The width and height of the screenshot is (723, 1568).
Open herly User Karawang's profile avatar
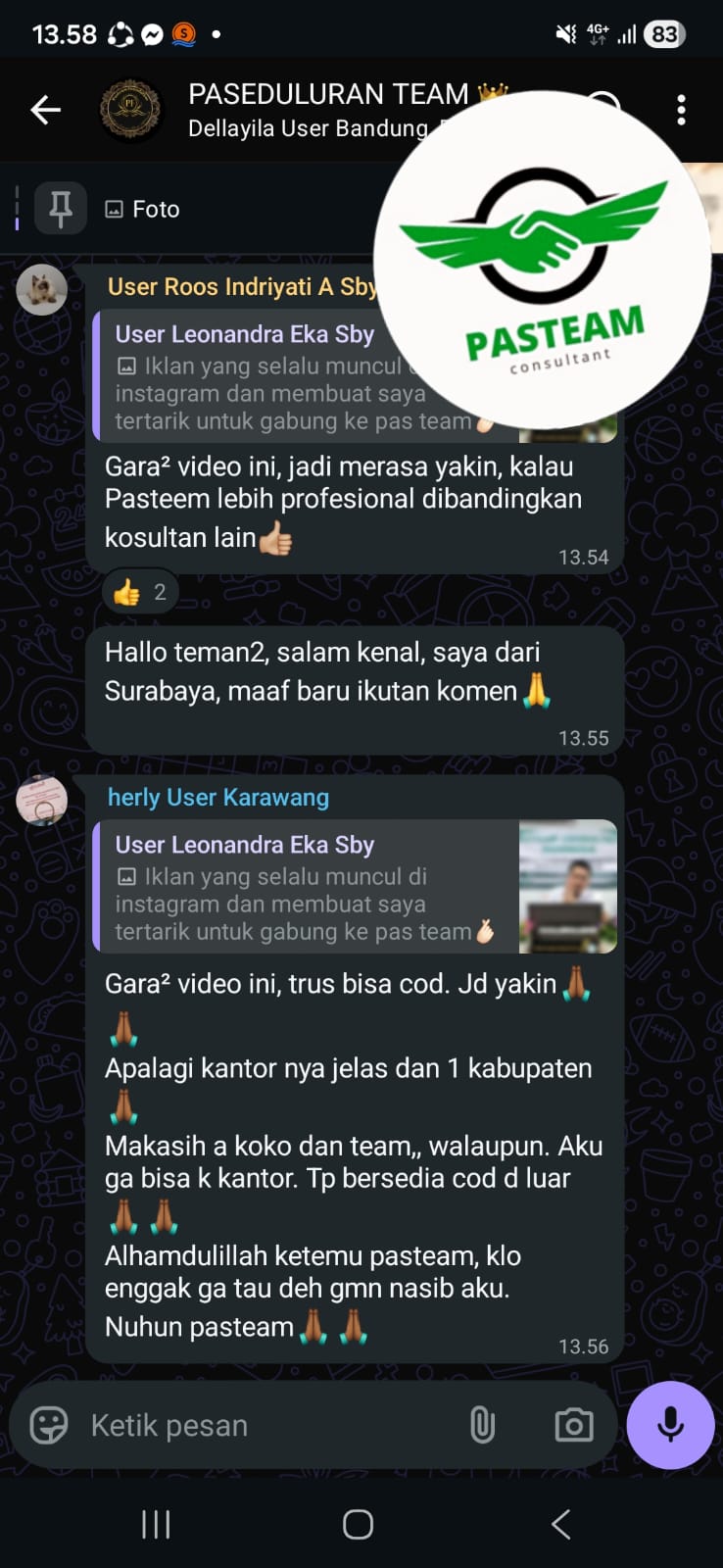[x=41, y=800]
